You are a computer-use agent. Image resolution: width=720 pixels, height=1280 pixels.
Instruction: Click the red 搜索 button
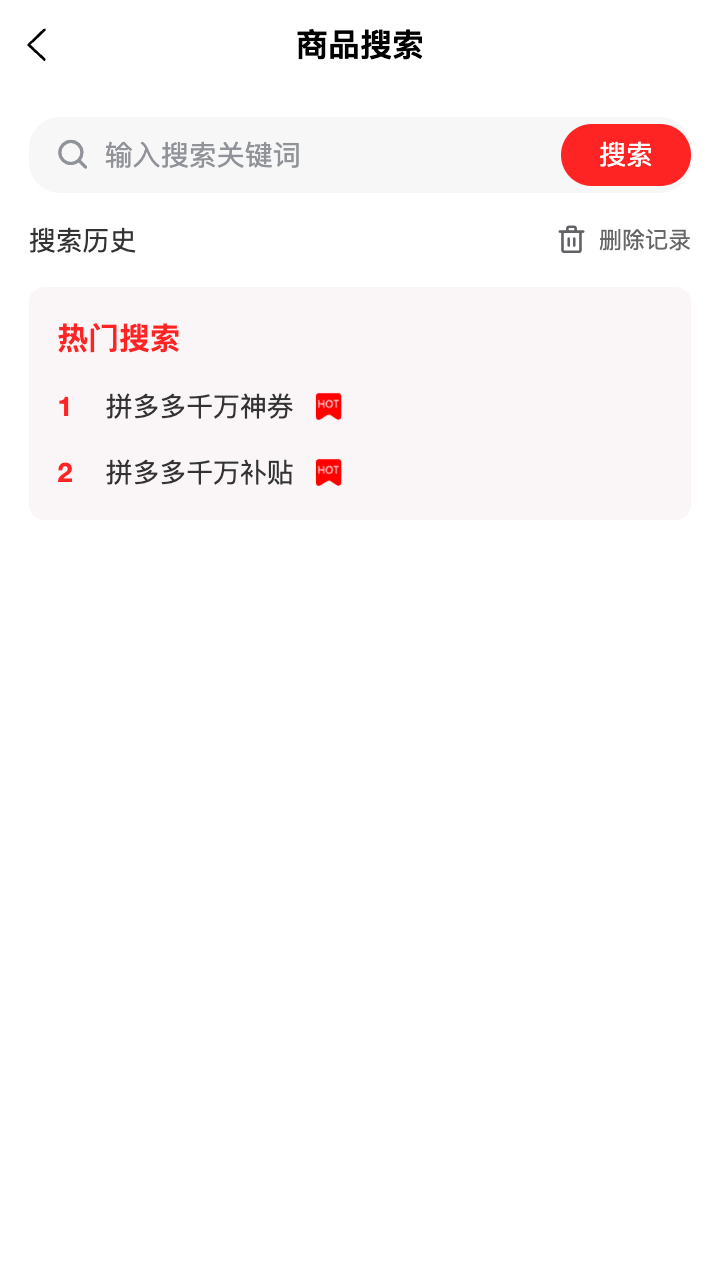(x=625, y=155)
